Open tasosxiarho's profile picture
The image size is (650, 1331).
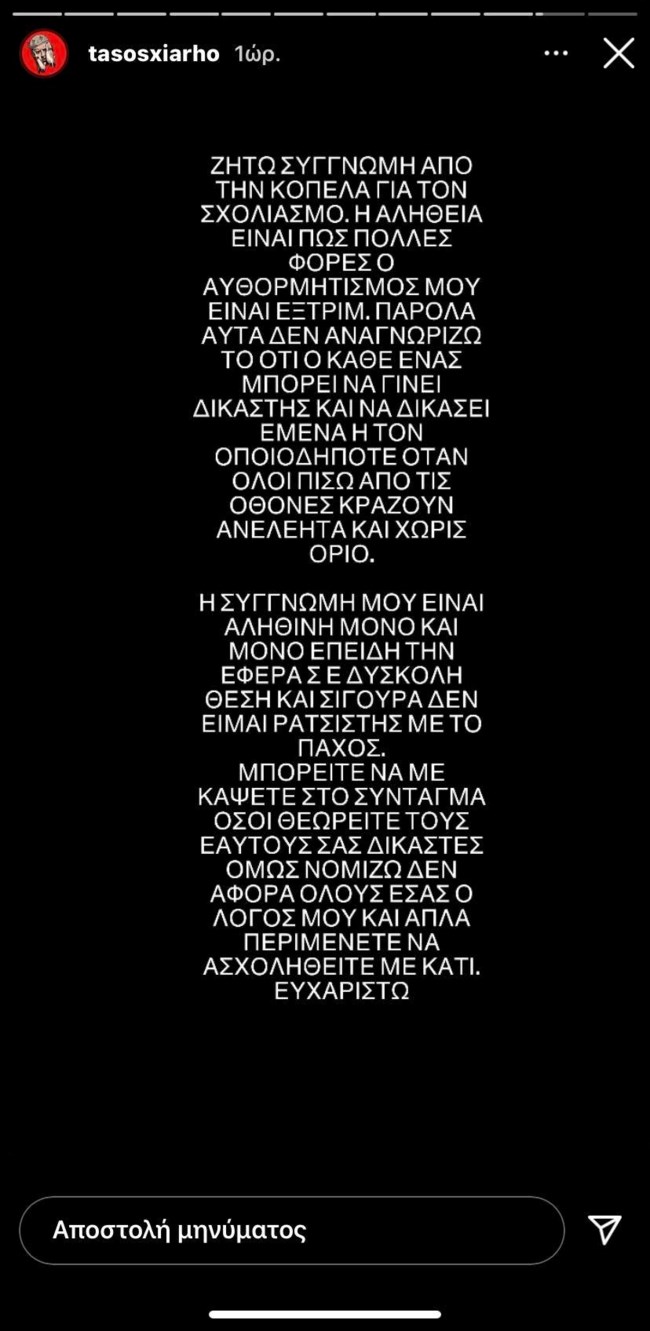pyautogui.click(x=44, y=54)
